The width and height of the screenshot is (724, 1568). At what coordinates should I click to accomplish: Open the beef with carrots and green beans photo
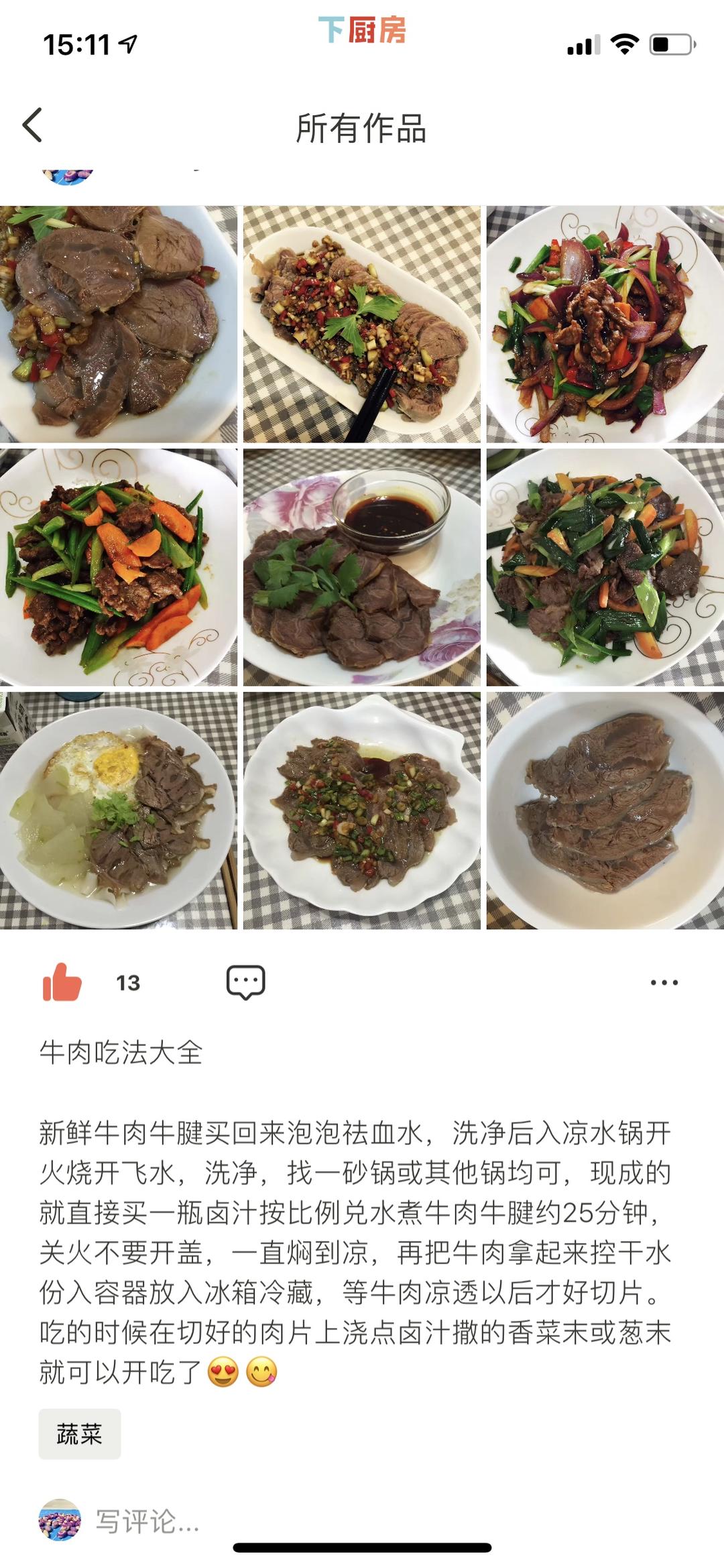pos(118,567)
